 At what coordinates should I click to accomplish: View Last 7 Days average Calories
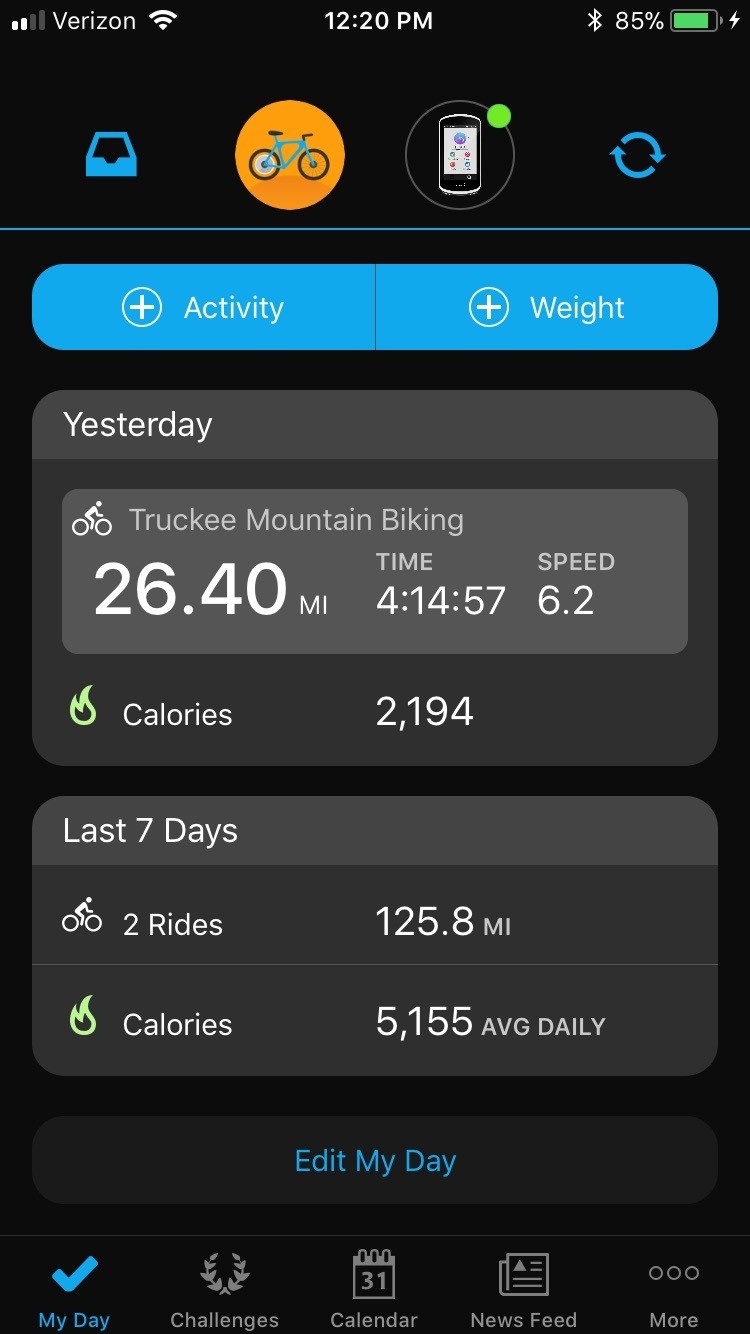click(374, 1022)
